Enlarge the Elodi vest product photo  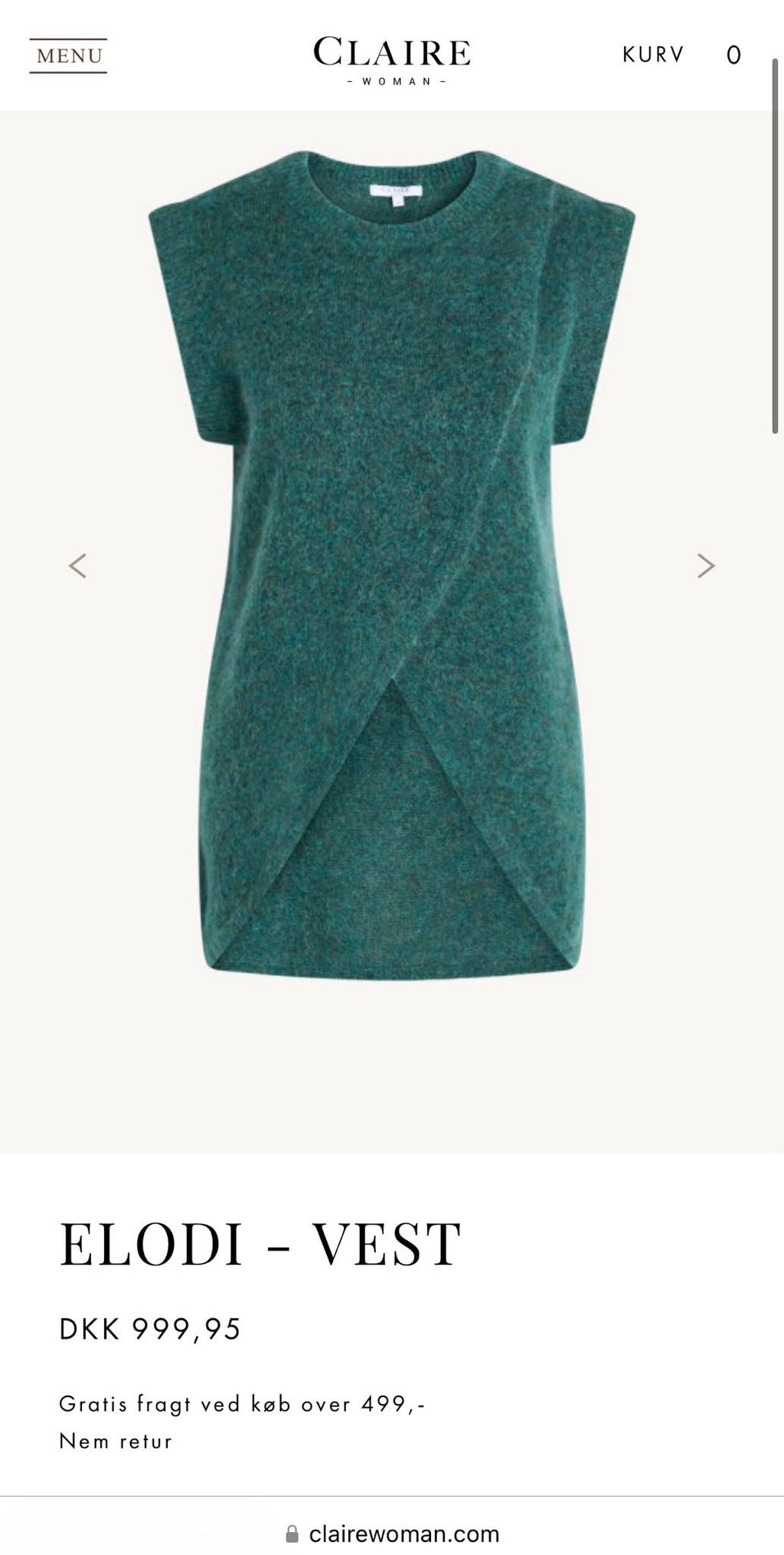(391, 564)
